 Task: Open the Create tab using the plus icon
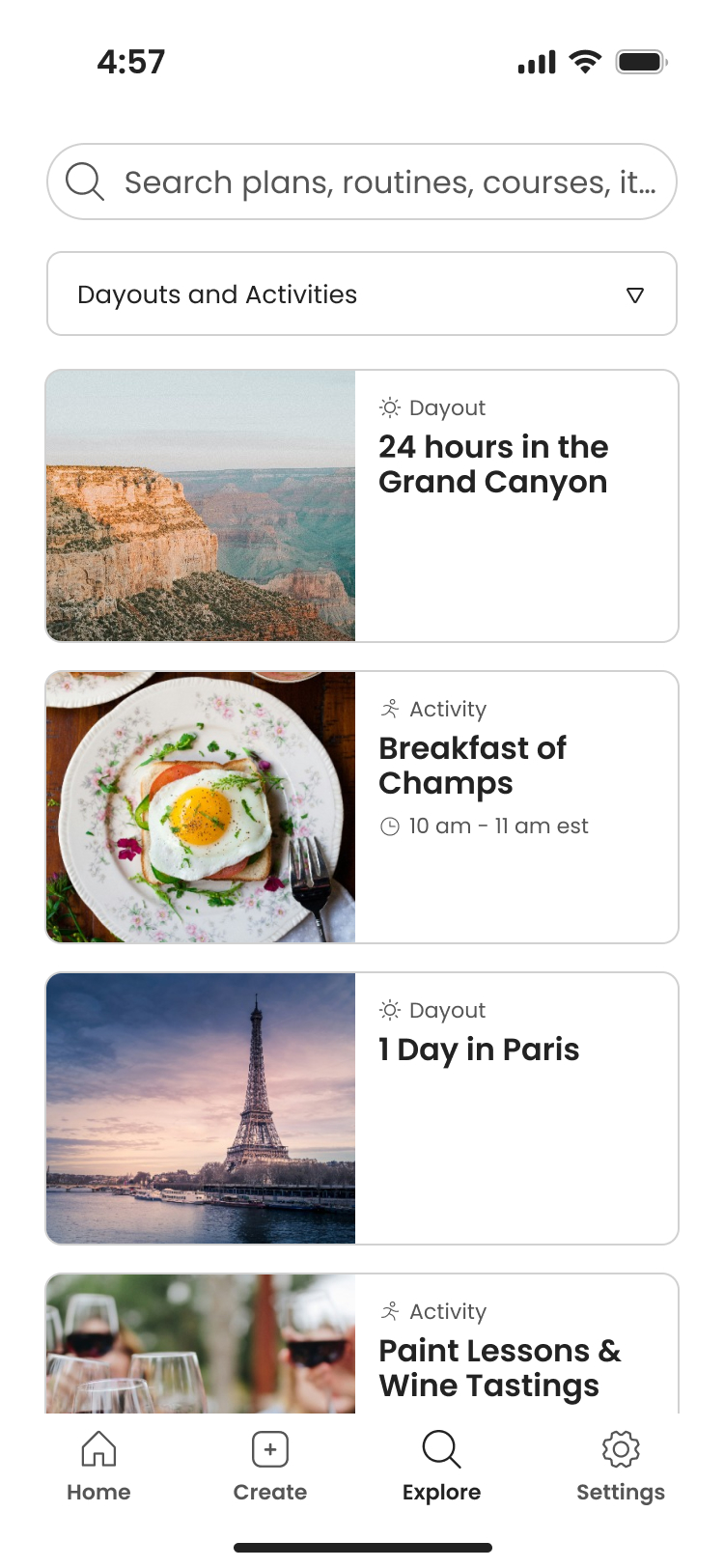[x=269, y=1449]
